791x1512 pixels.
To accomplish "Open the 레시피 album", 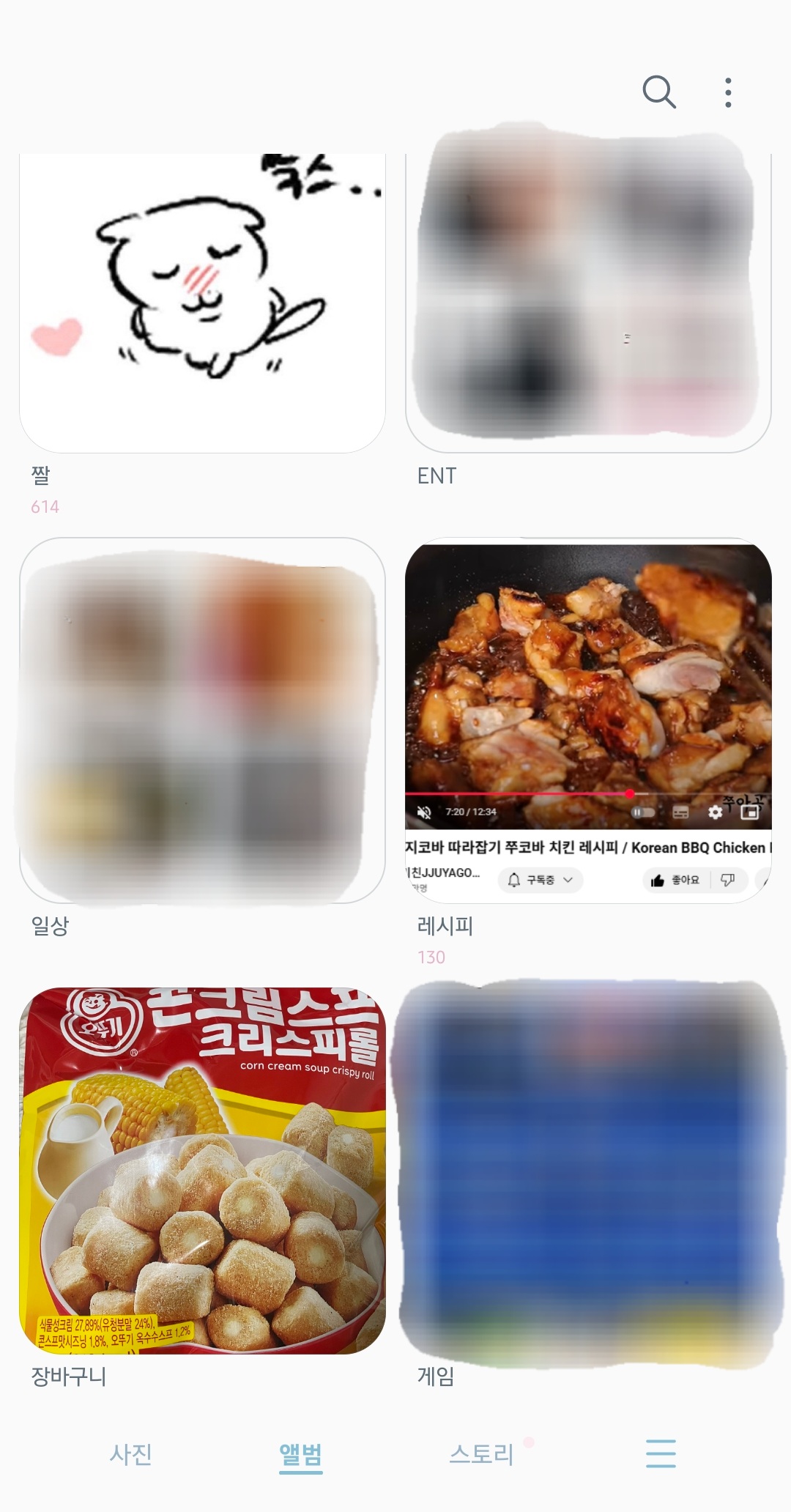I will click(588, 721).
